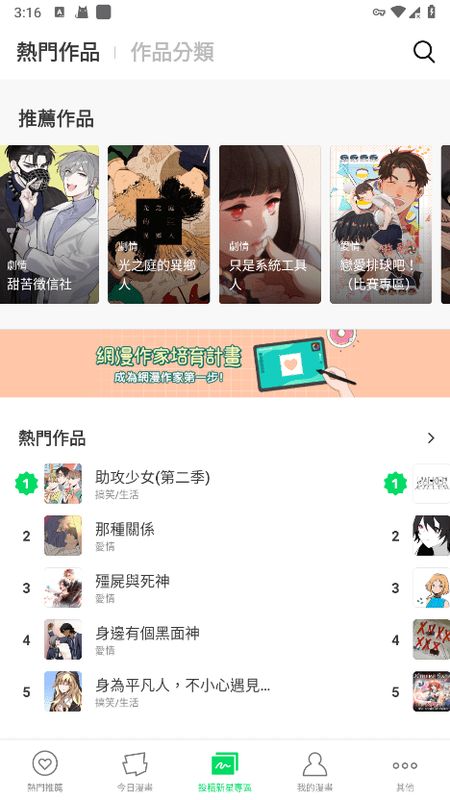Open the 光之庭的異鄉人 card

click(x=159, y=224)
